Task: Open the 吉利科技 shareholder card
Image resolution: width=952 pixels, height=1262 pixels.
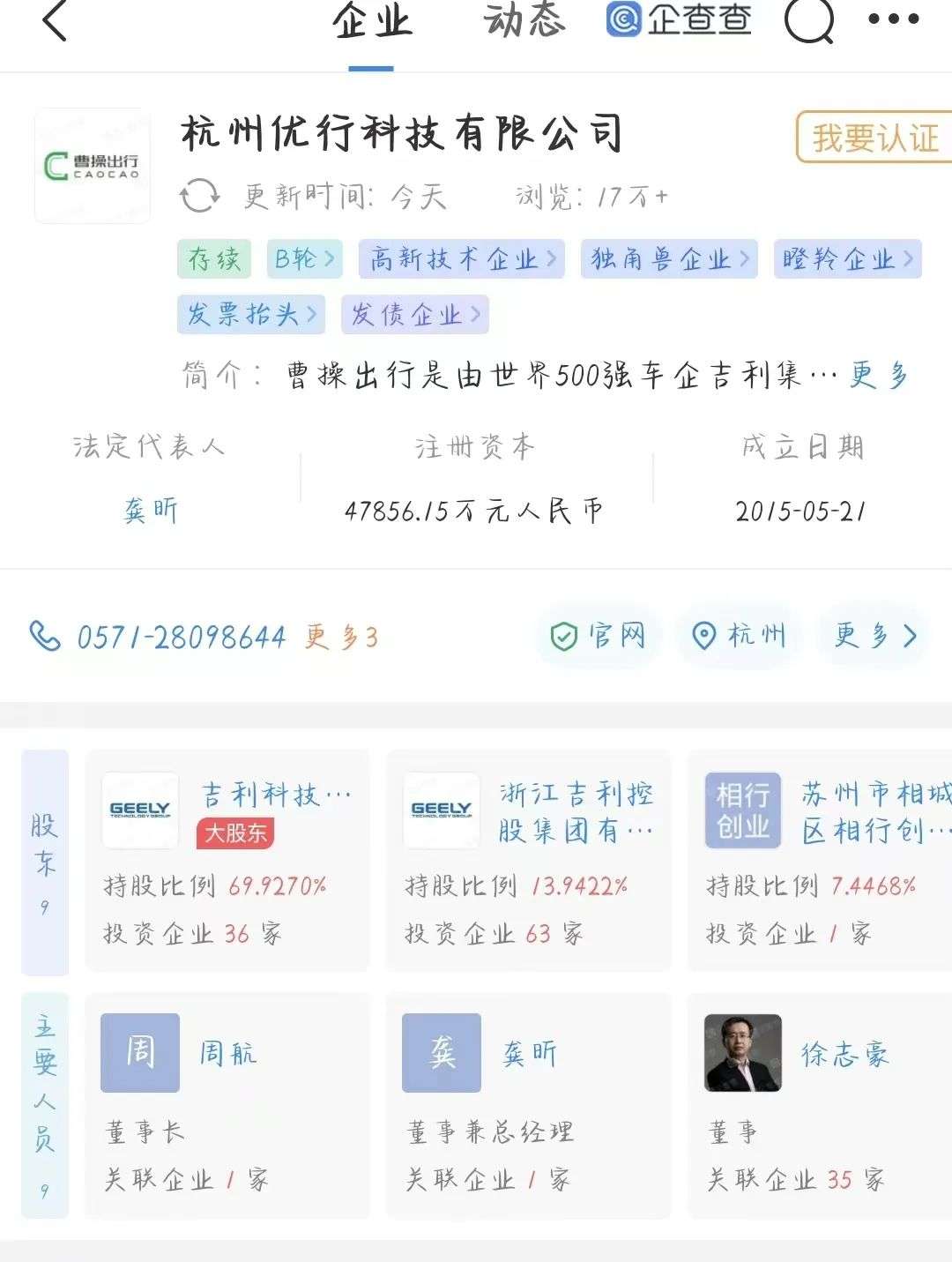Action: click(x=227, y=861)
